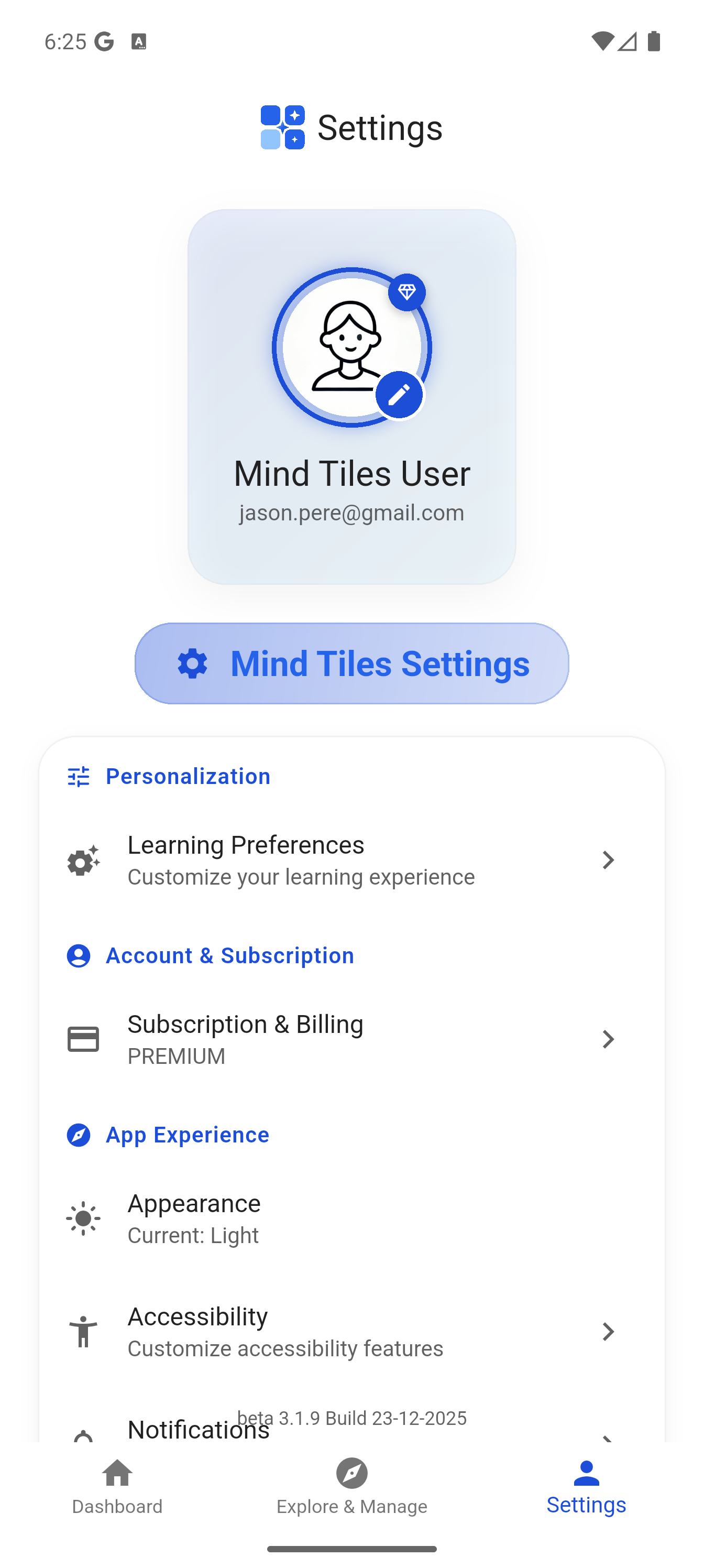The width and height of the screenshot is (704, 1568).
Task: Tap the edit pencil on profile avatar
Action: (x=399, y=395)
